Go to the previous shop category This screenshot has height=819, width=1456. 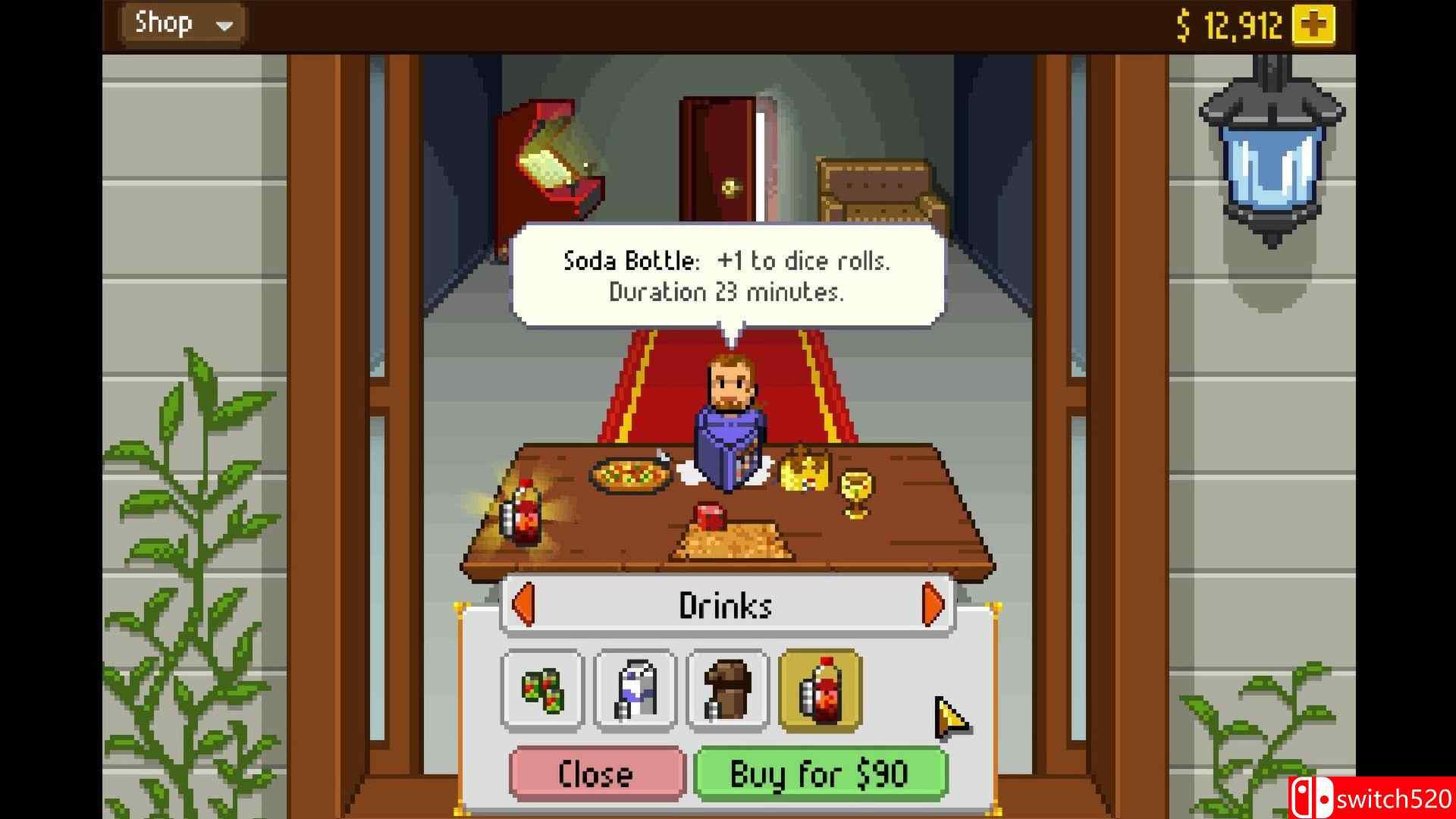click(x=524, y=604)
